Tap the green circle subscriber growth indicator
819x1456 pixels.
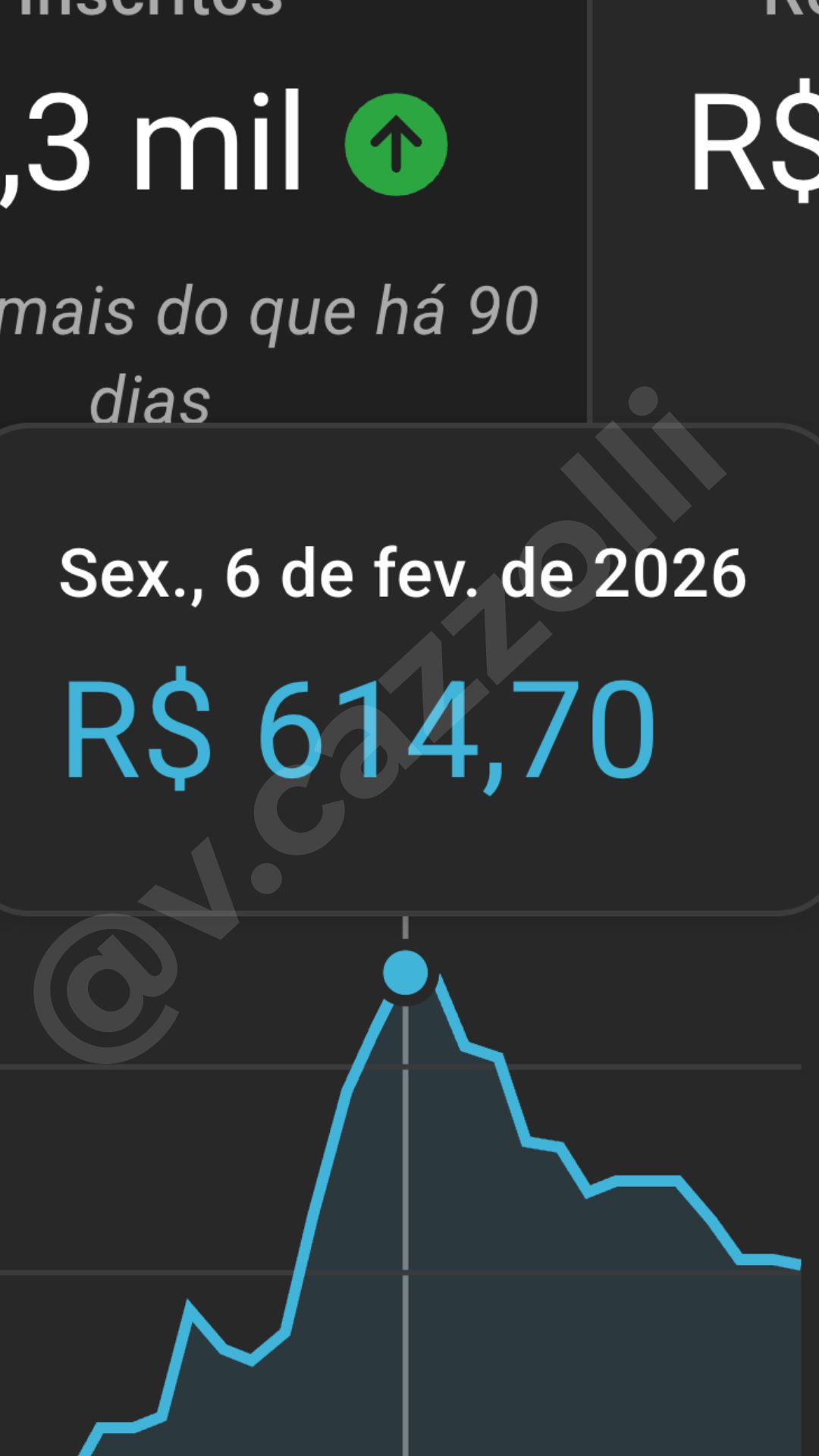[x=396, y=144]
